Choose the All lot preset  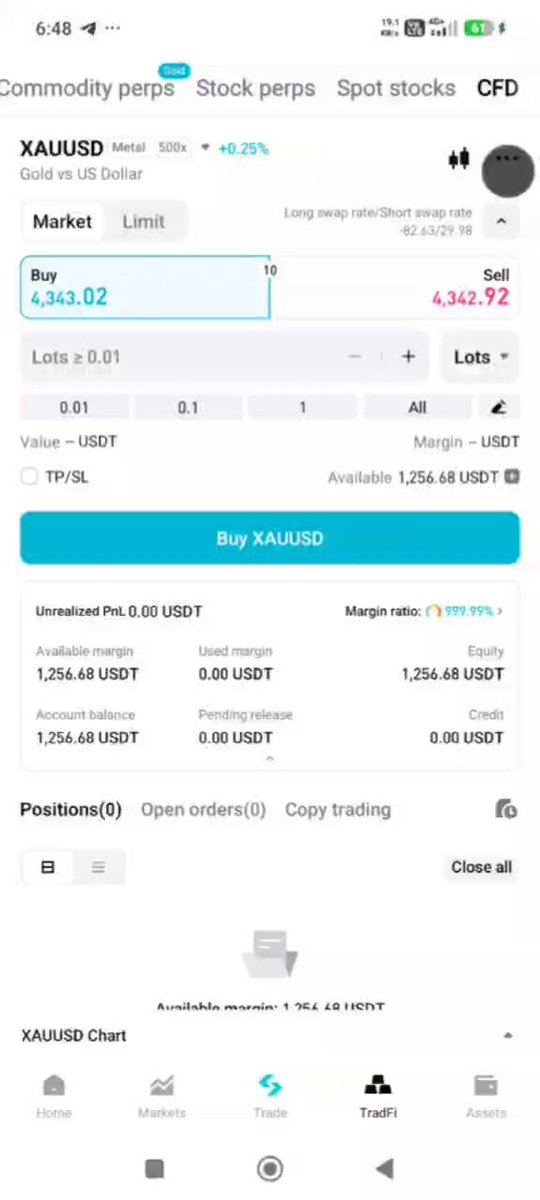point(417,407)
